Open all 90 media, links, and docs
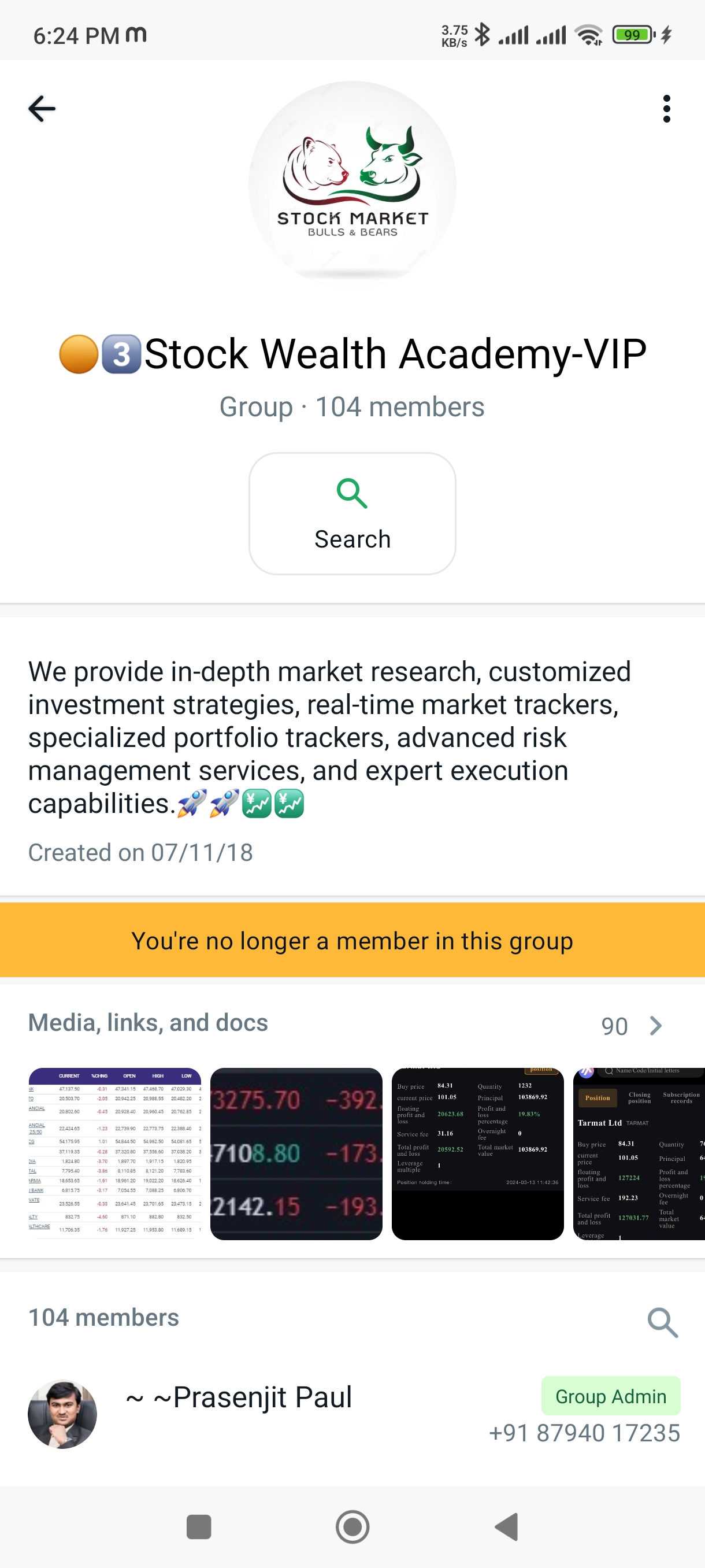 coord(631,1026)
